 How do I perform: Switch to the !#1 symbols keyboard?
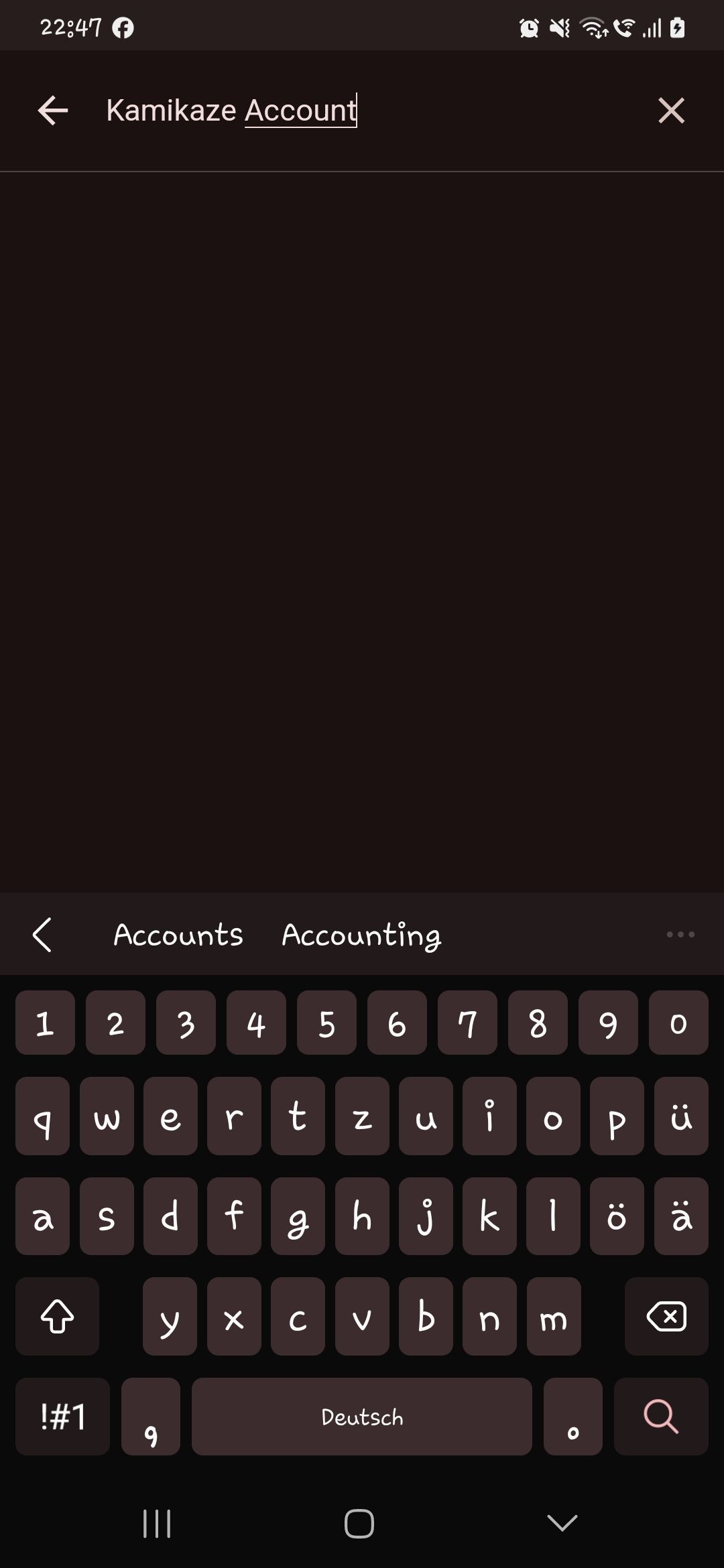[62, 1416]
